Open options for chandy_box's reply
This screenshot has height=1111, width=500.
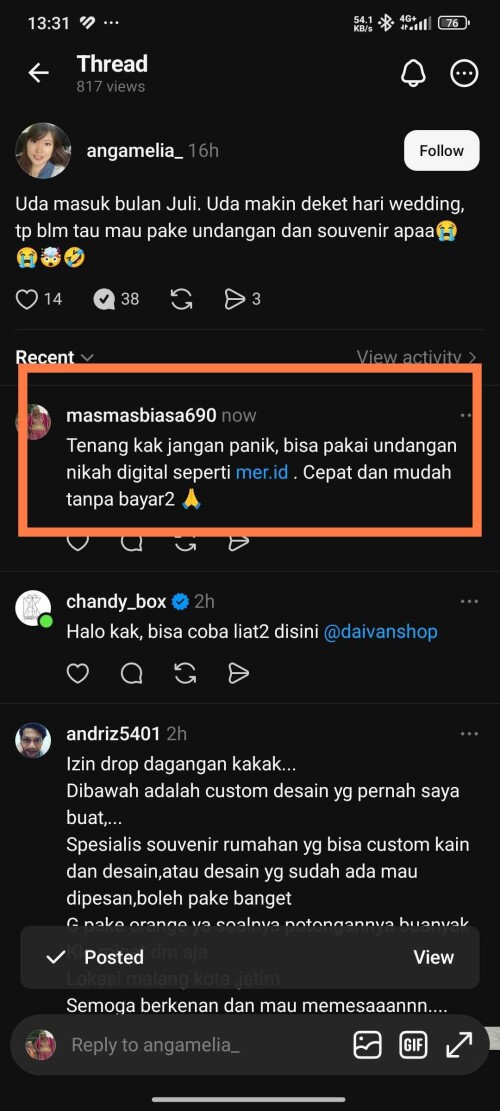point(470,602)
